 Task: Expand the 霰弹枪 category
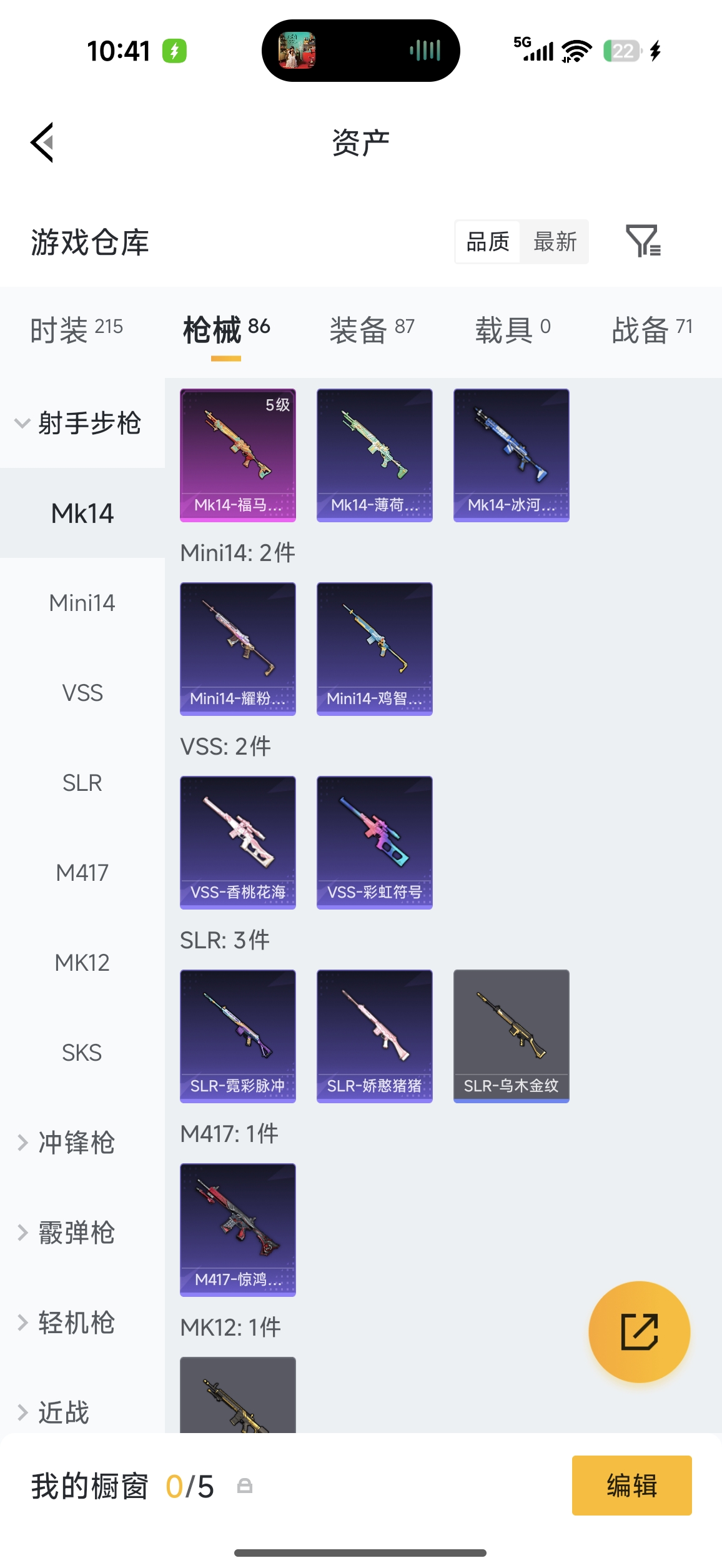point(75,1233)
